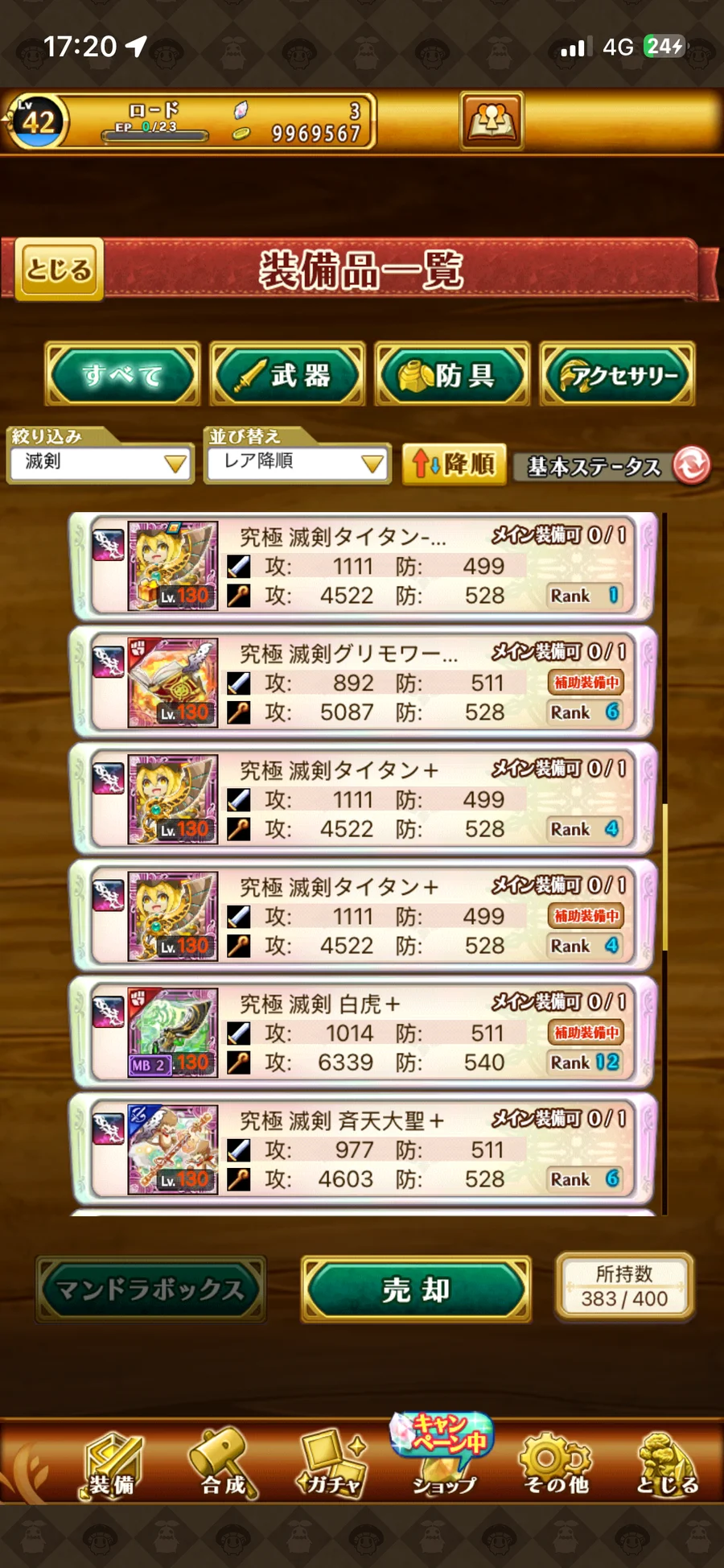724x1568 pixels.
Task: Tap the 売却 sell button
Action: [x=416, y=1289]
